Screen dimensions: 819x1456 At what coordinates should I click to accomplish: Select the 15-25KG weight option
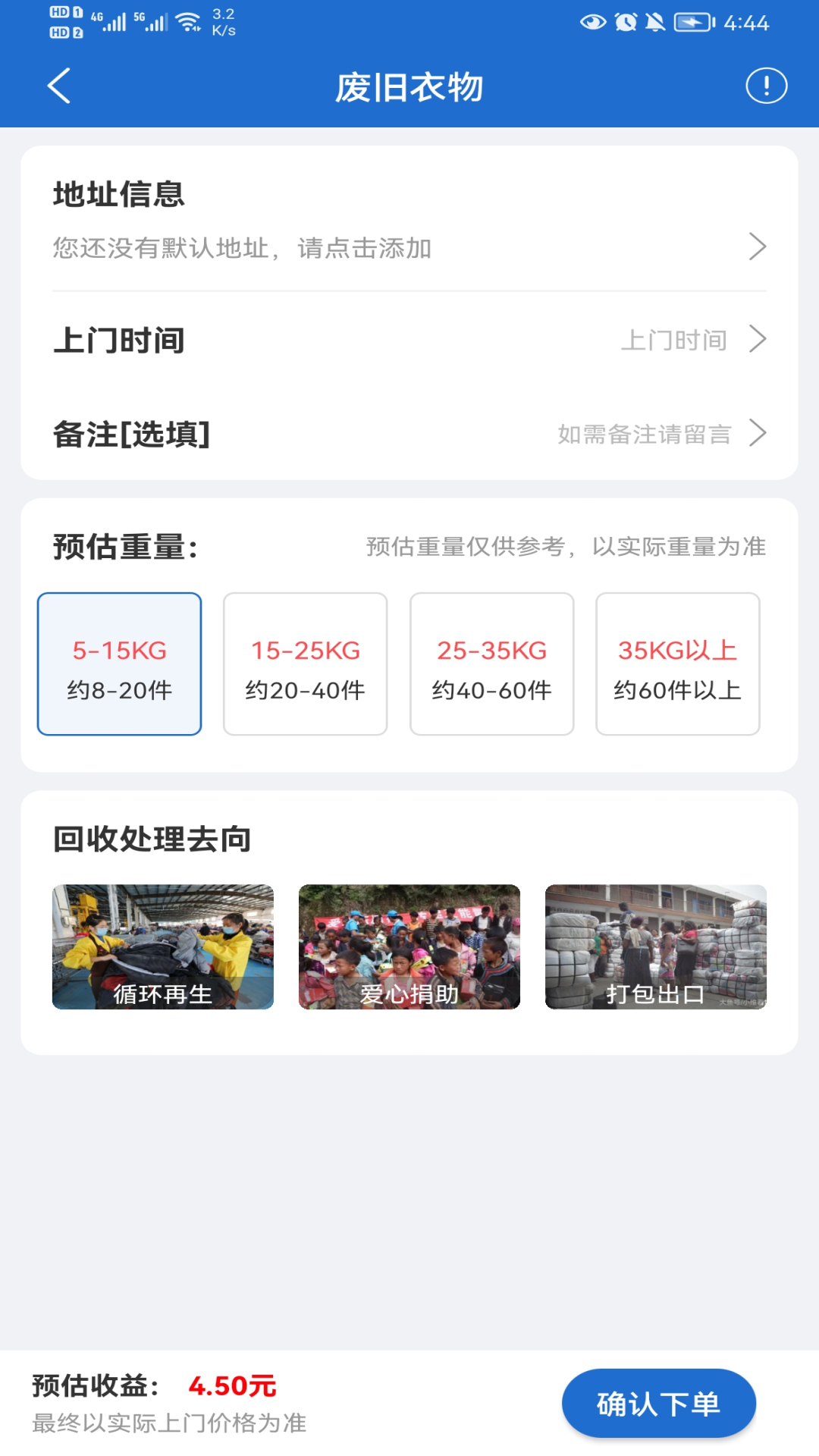tap(306, 664)
